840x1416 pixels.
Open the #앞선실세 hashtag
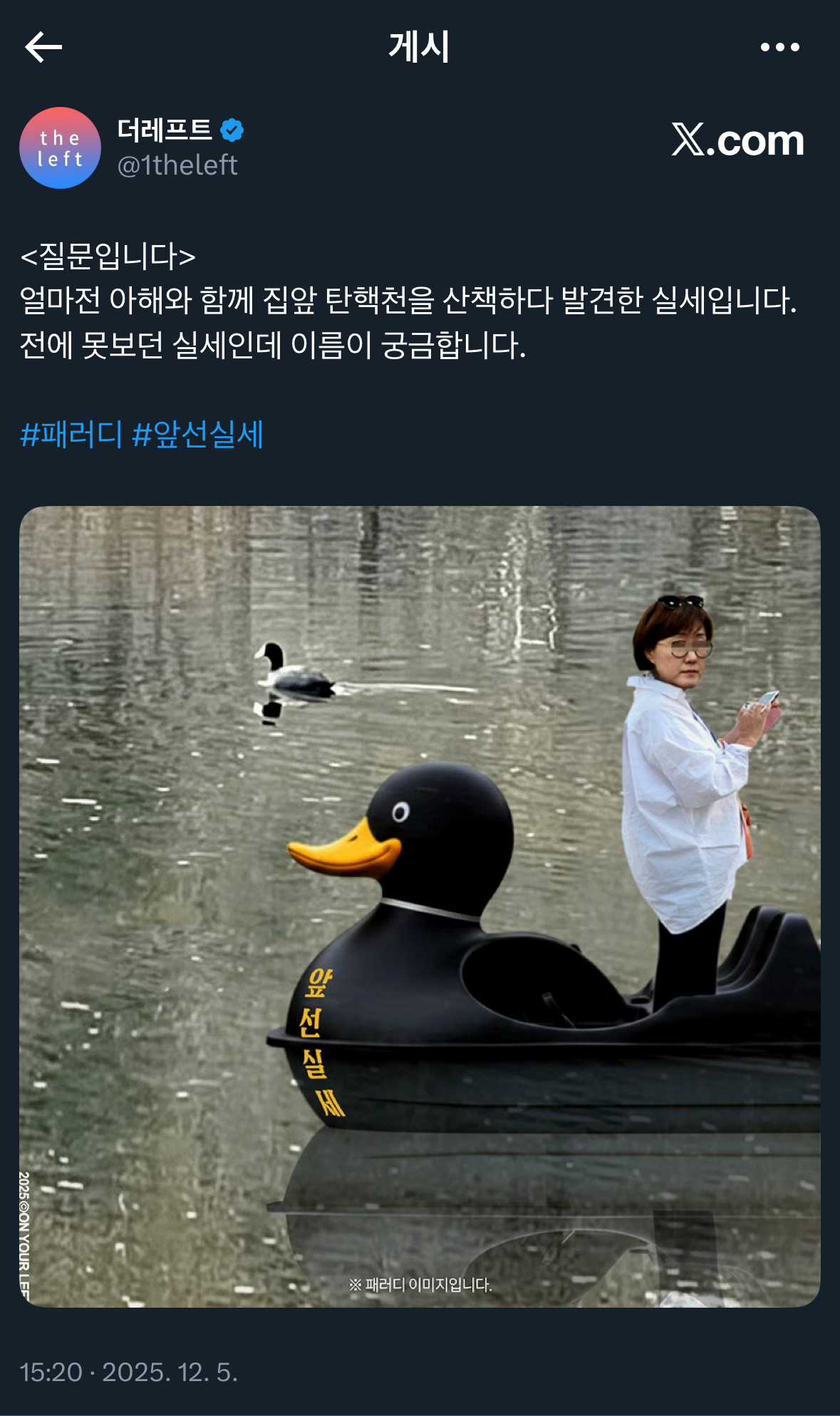pyautogui.click(x=199, y=434)
